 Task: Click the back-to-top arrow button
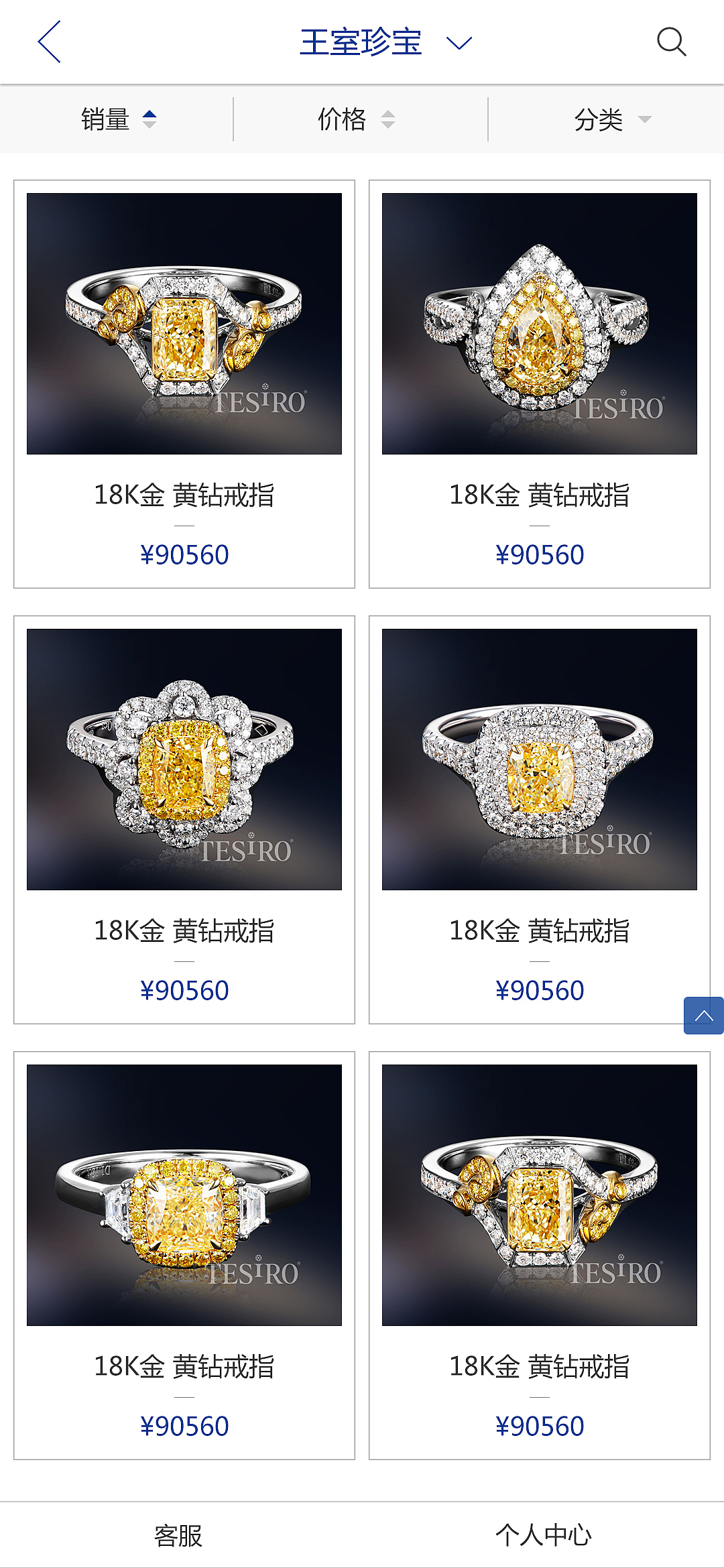click(703, 1016)
